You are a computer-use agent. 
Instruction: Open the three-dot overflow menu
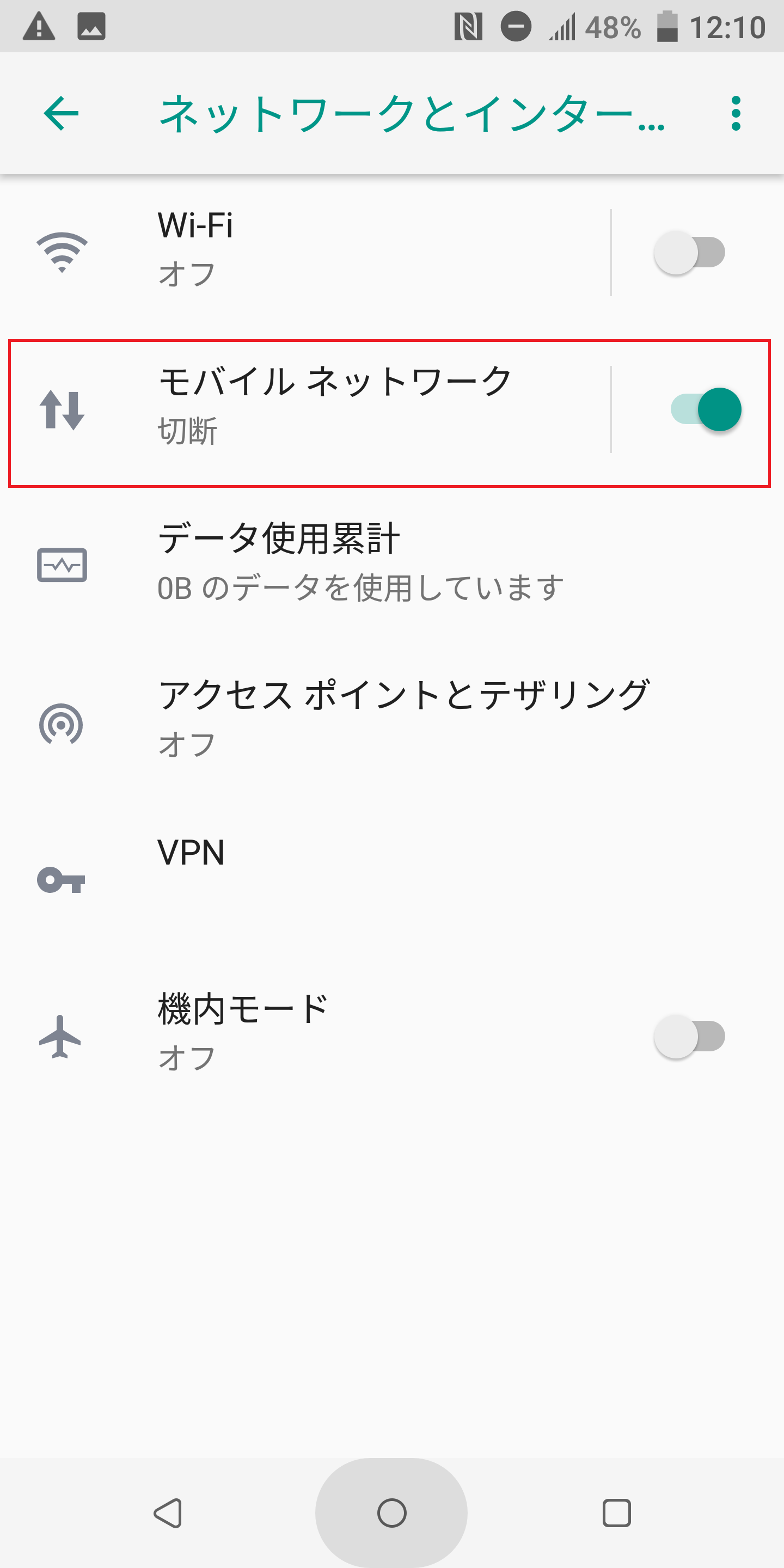(x=736, y=114)
